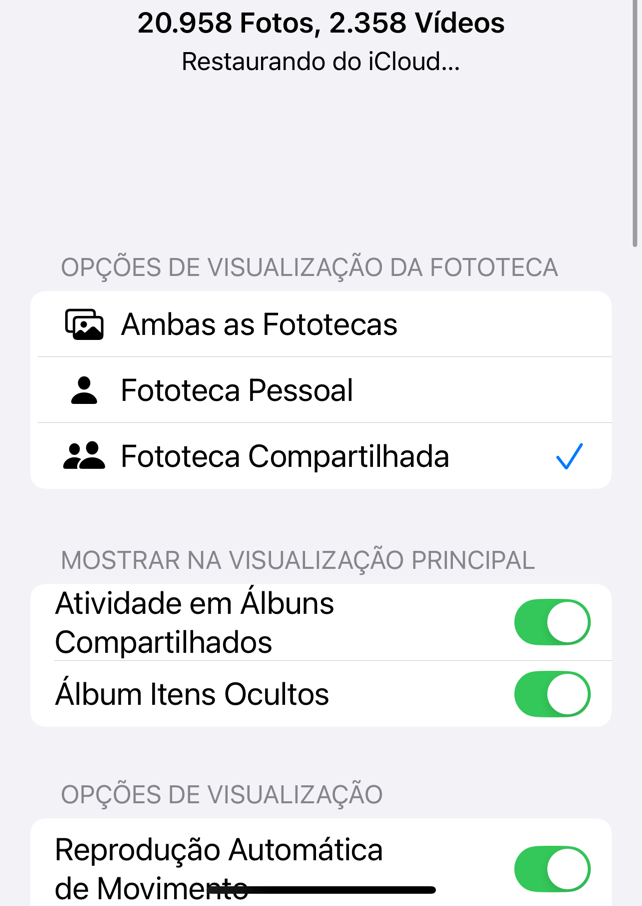
Task: Select Ambas as Fototecas view option
Action: [320, 325]
